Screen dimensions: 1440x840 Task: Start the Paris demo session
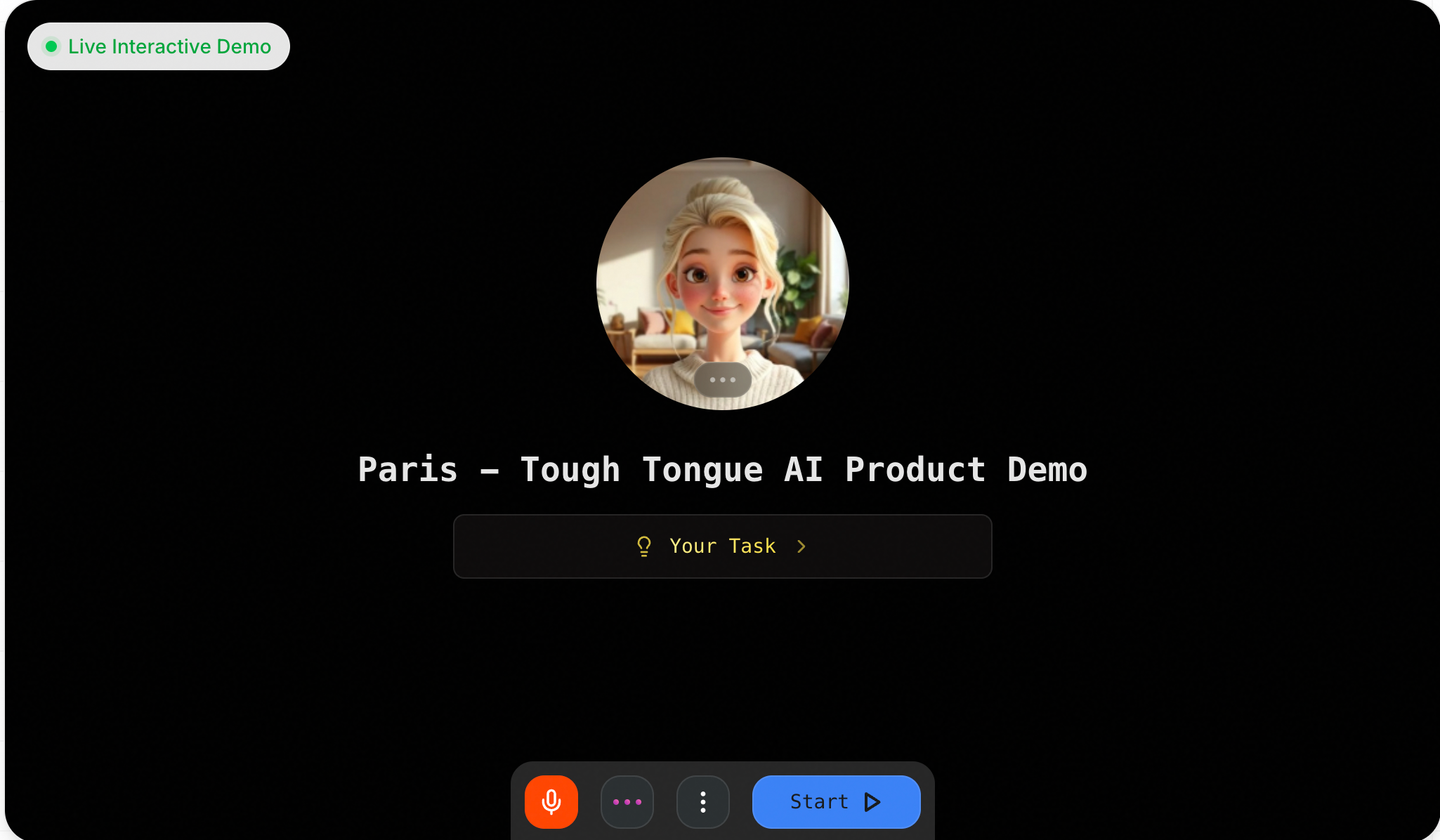[x=836, y=801]
